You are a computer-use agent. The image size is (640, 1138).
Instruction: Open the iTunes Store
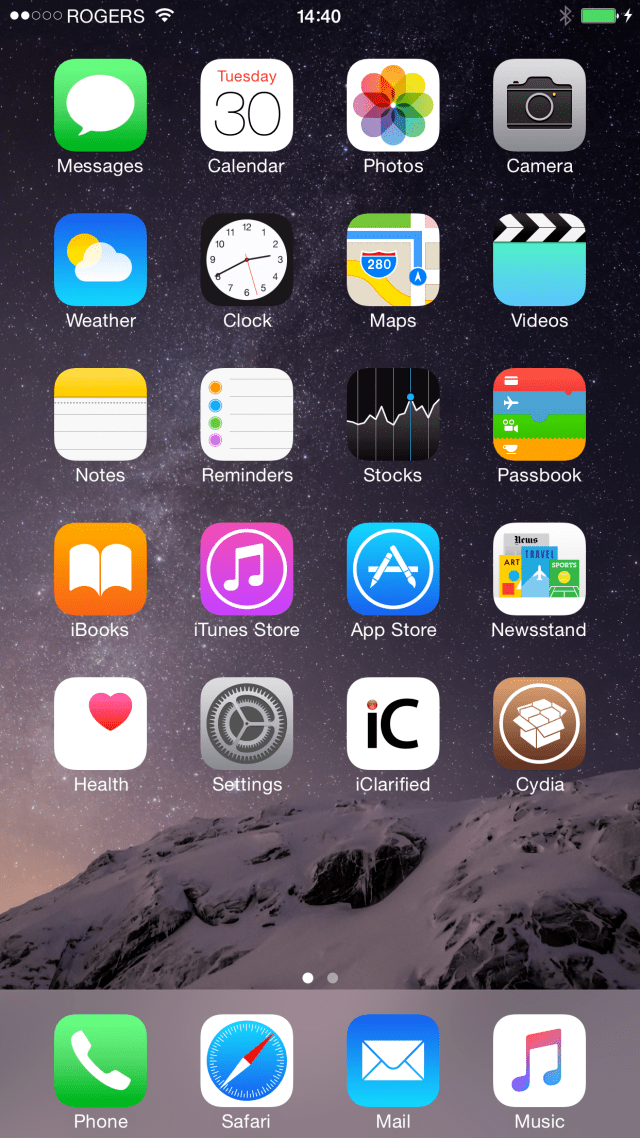pyautogui.click(x=247, y=569)
